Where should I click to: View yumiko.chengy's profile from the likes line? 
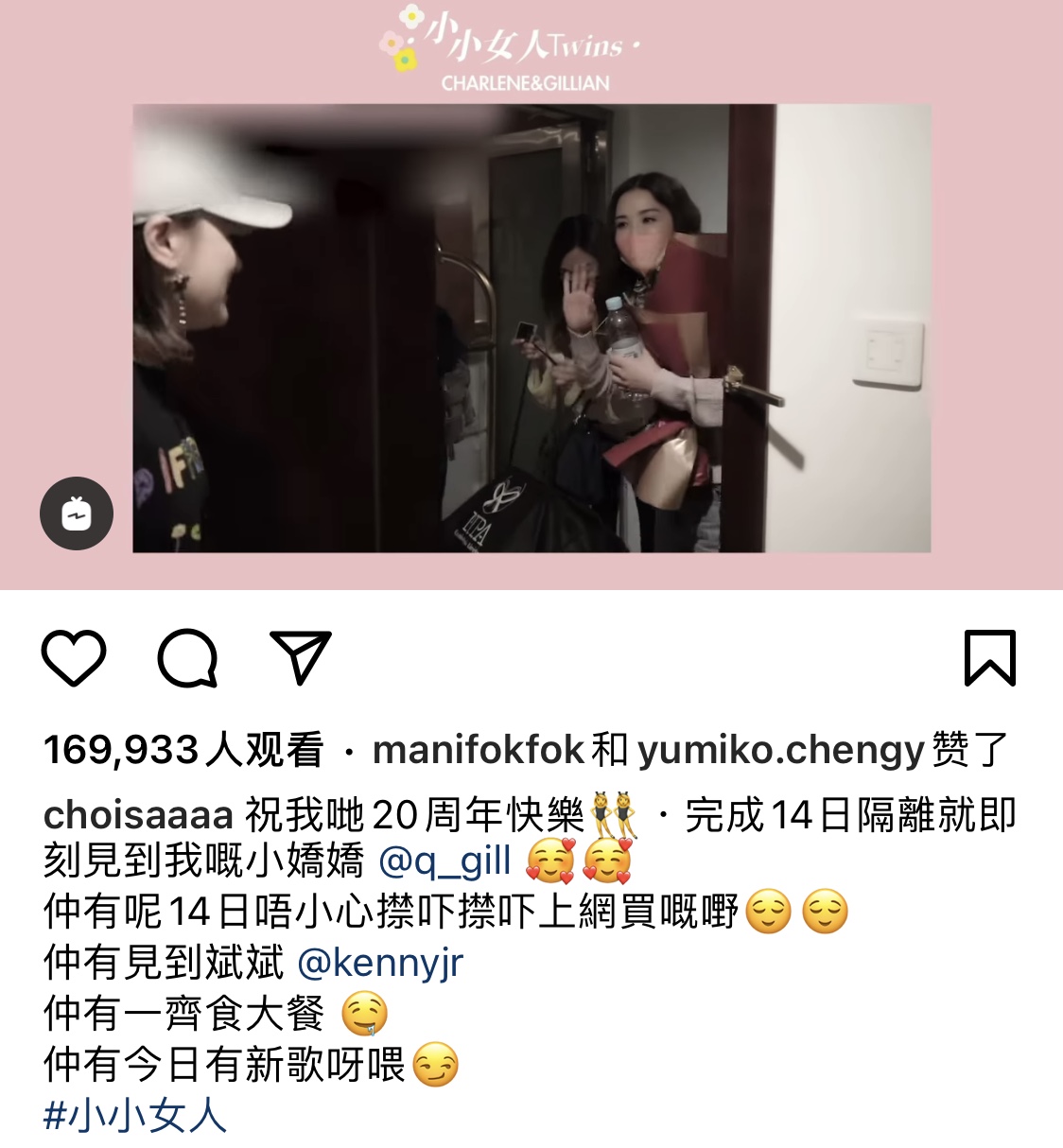(x=780, y=750)
